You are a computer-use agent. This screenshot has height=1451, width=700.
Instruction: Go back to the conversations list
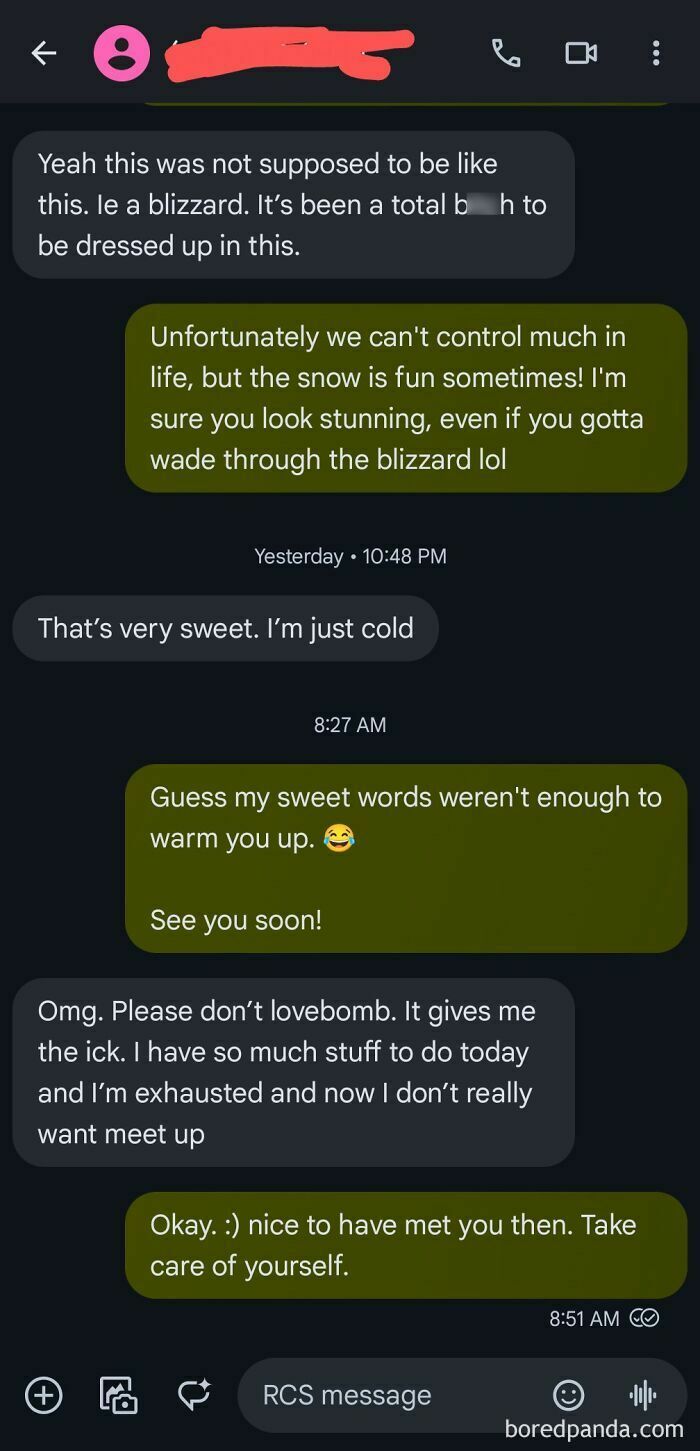(43, 53)
